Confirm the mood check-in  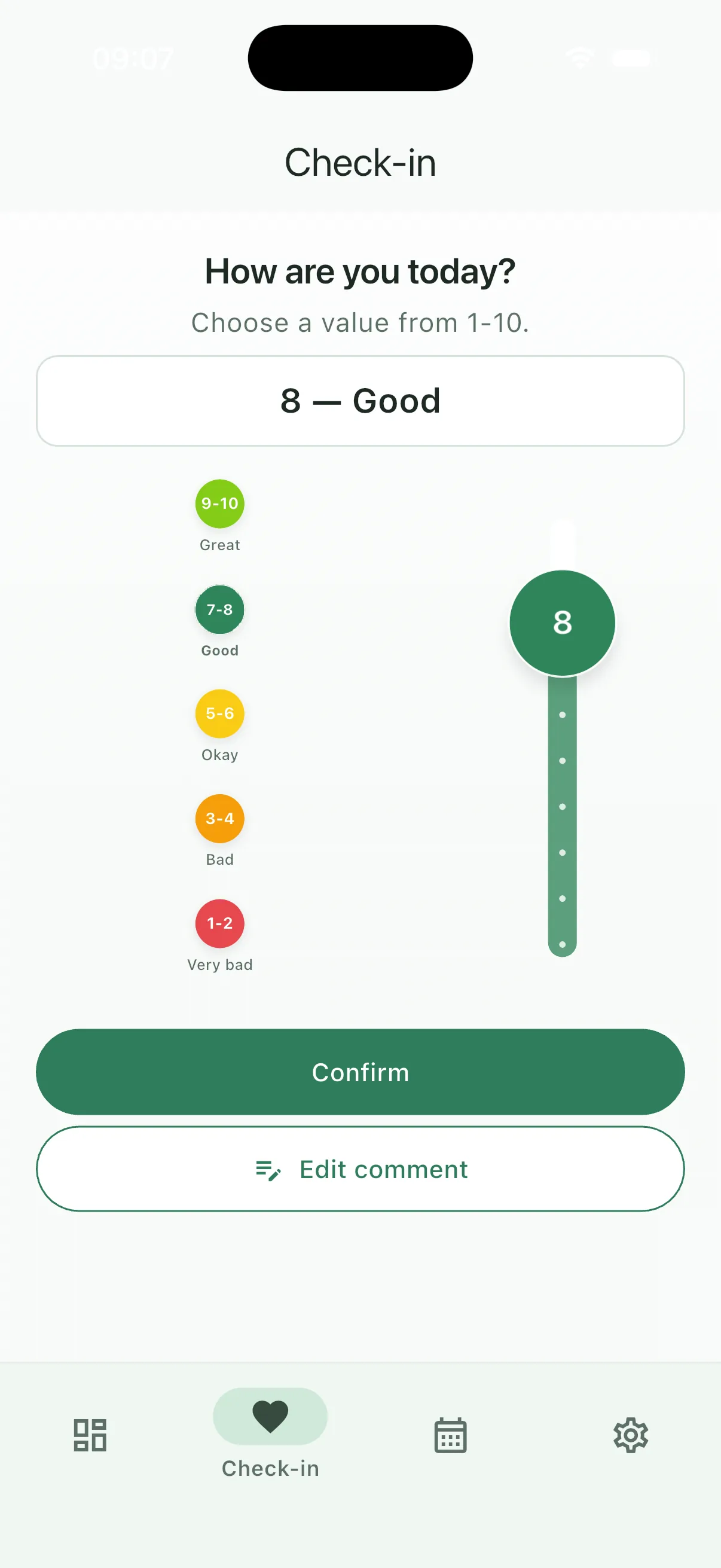click(x=360, y=1071)
